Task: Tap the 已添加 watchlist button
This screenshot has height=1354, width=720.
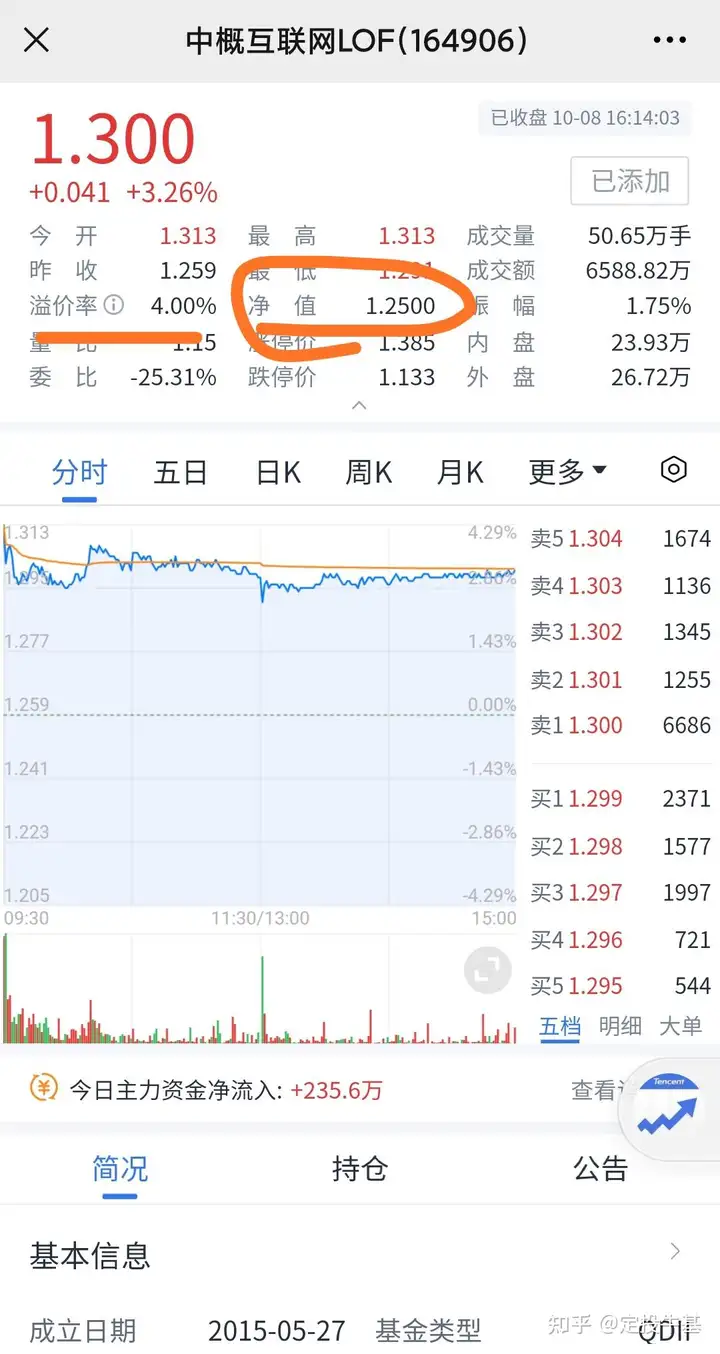Action: pyautogui.click(x=630, y=181)
